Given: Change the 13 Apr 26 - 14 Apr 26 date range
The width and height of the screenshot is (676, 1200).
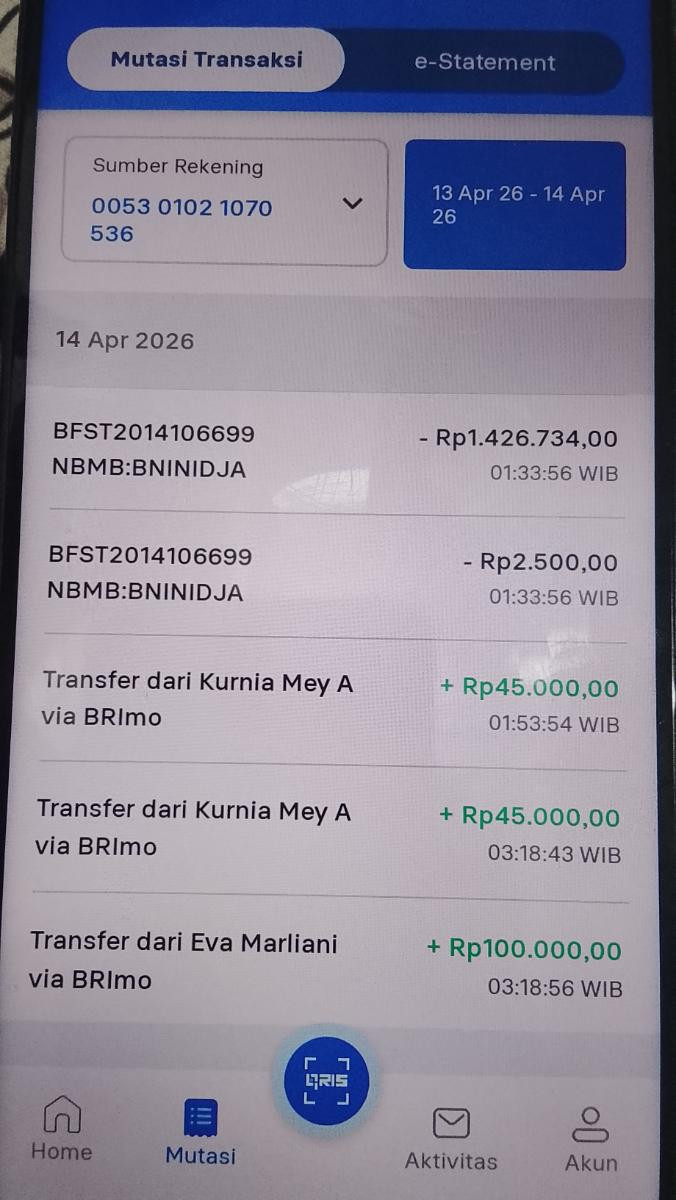Looking at the screenshot, I should coord(515,205).
